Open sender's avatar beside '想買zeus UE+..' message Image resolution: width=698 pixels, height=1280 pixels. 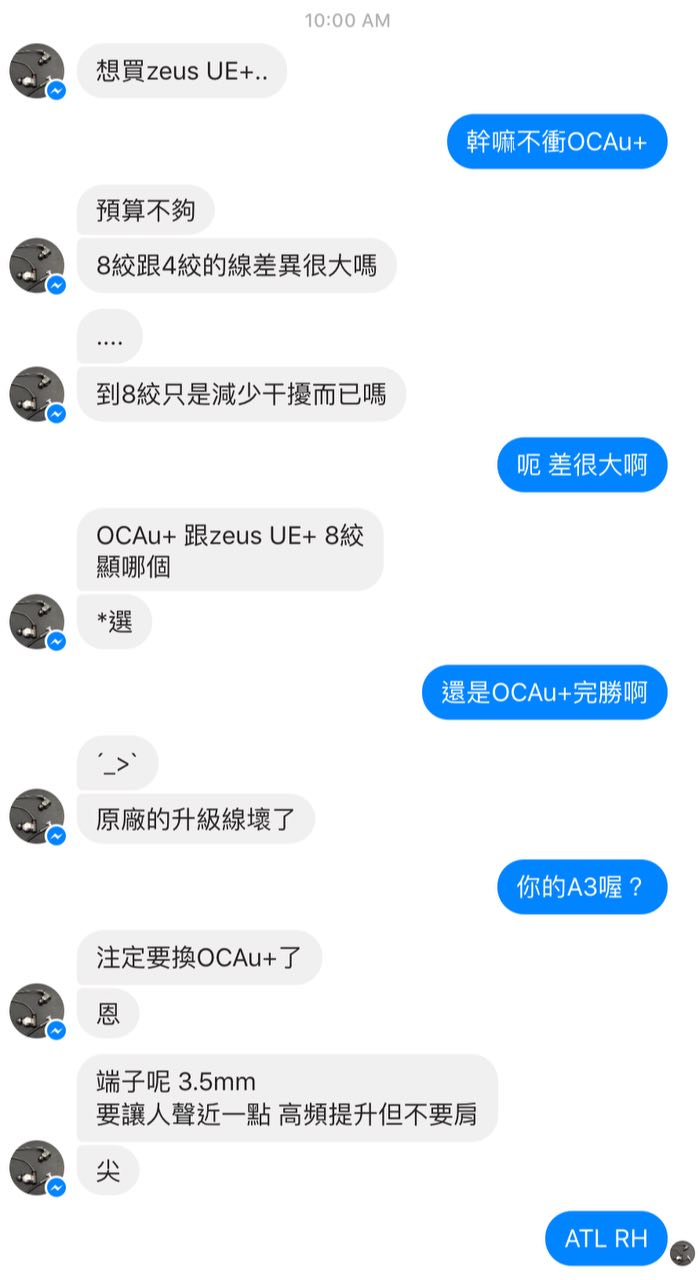pyautogui.click(x=37, y=70)
